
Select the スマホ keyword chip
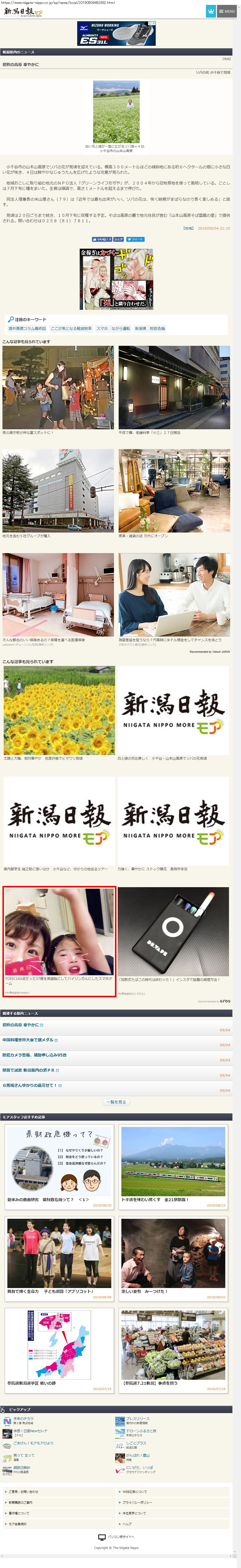point(102,328)
